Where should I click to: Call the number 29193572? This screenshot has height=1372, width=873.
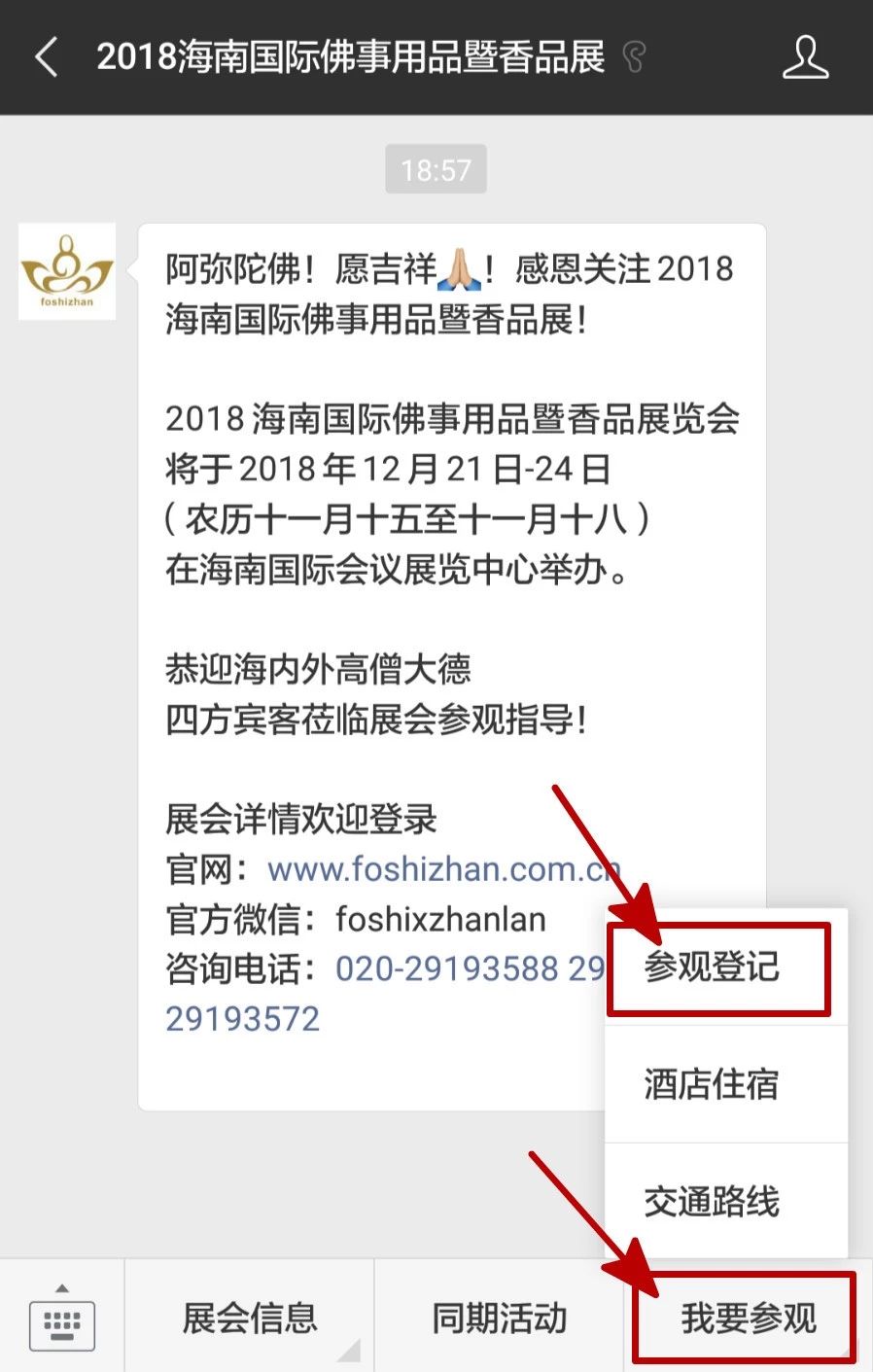point(243,1019)
